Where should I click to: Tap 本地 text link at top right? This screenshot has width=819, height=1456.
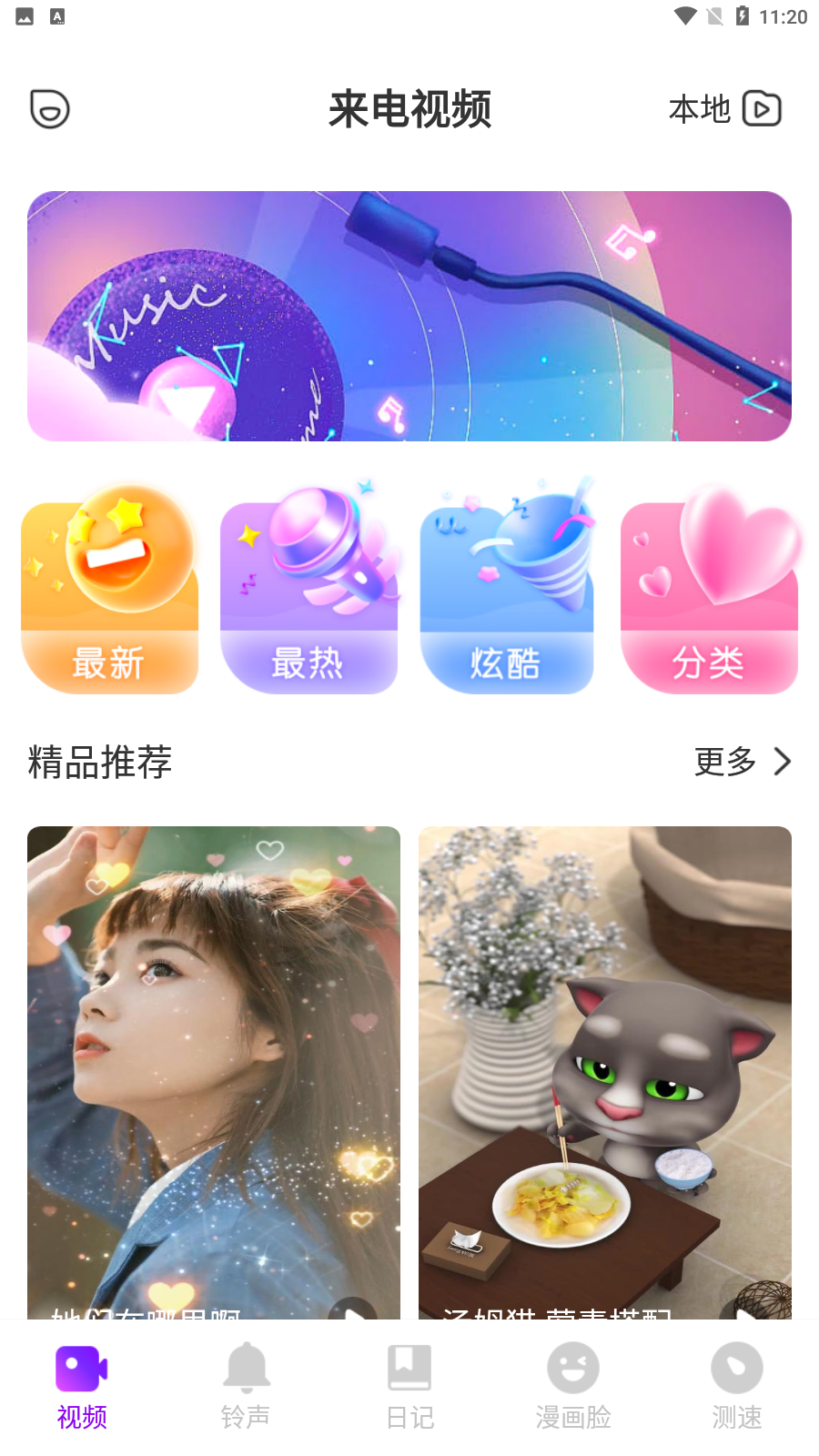pyautogui.click(x=701, y=108)
